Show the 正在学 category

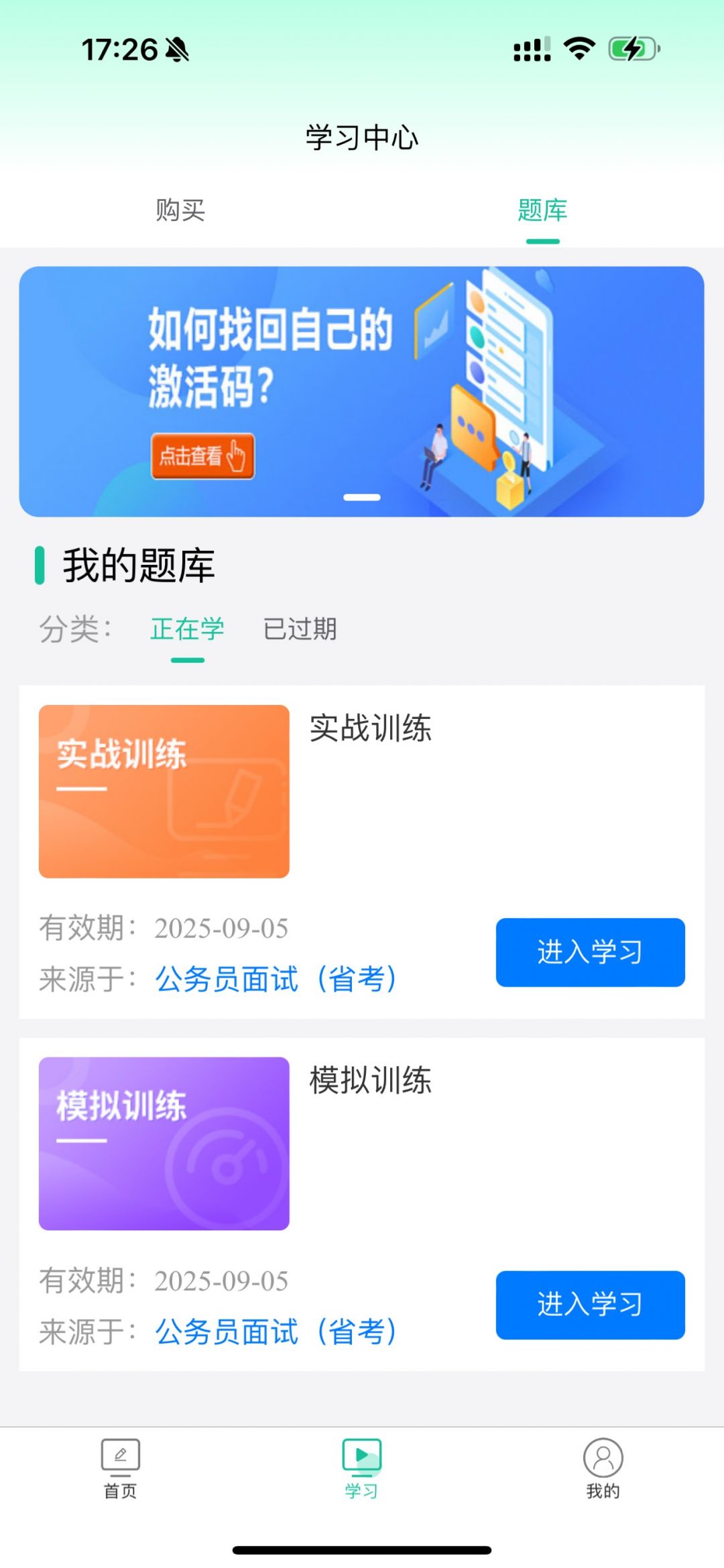click(x=187, y=629)
